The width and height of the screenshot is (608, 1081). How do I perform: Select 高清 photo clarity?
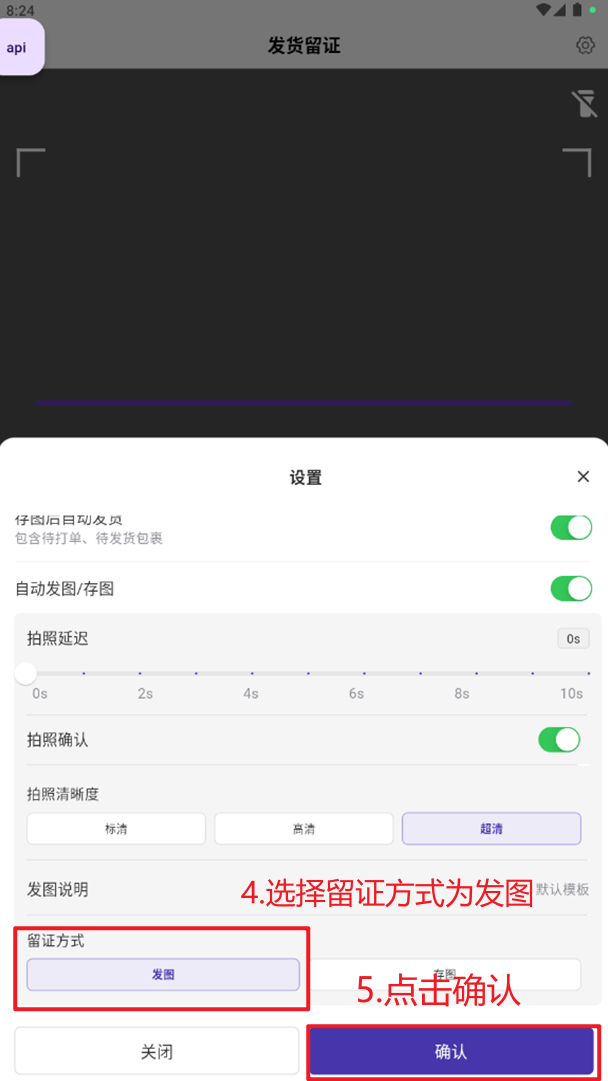pos(304,829)
